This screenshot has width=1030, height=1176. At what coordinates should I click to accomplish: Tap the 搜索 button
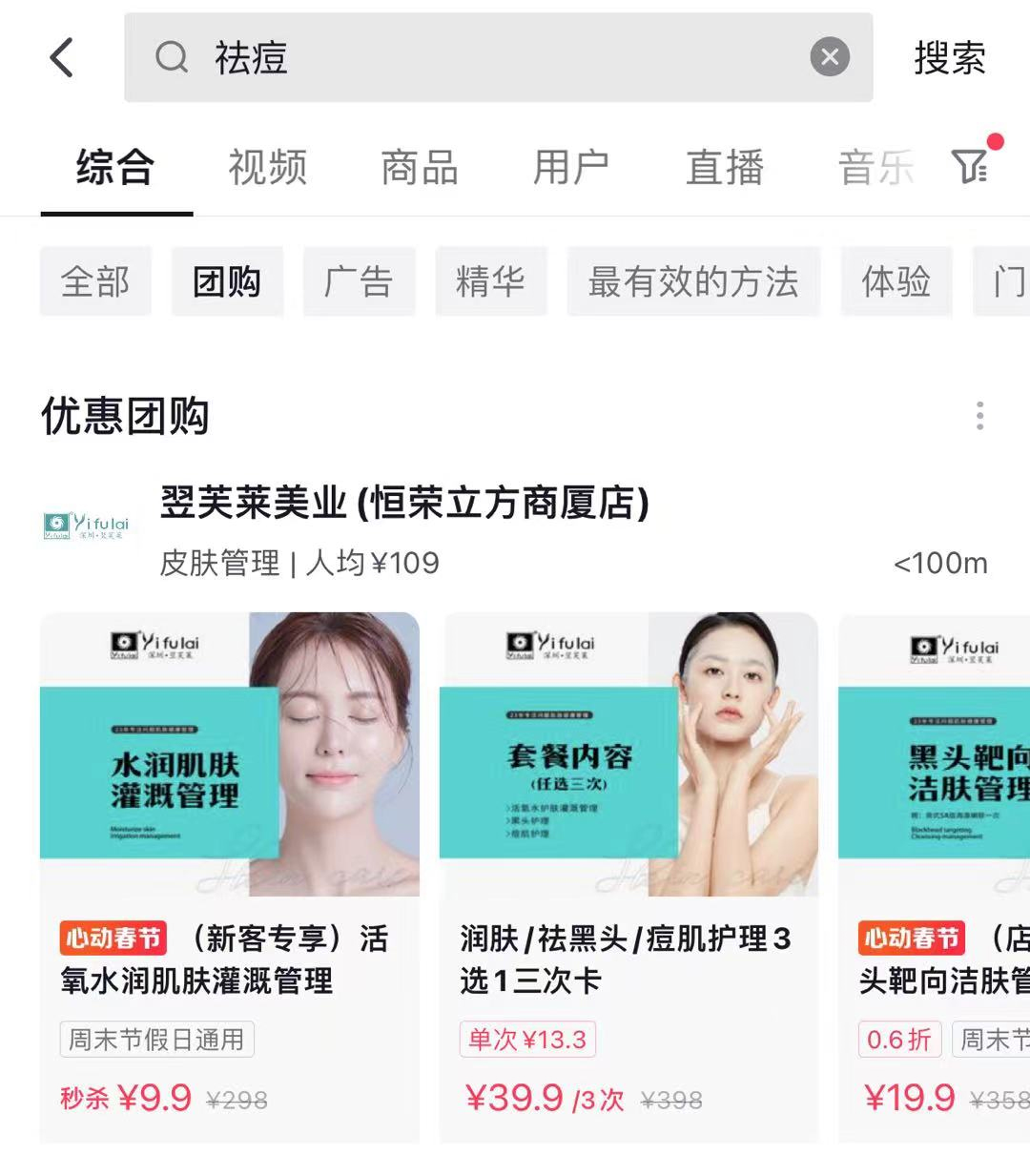949,58
